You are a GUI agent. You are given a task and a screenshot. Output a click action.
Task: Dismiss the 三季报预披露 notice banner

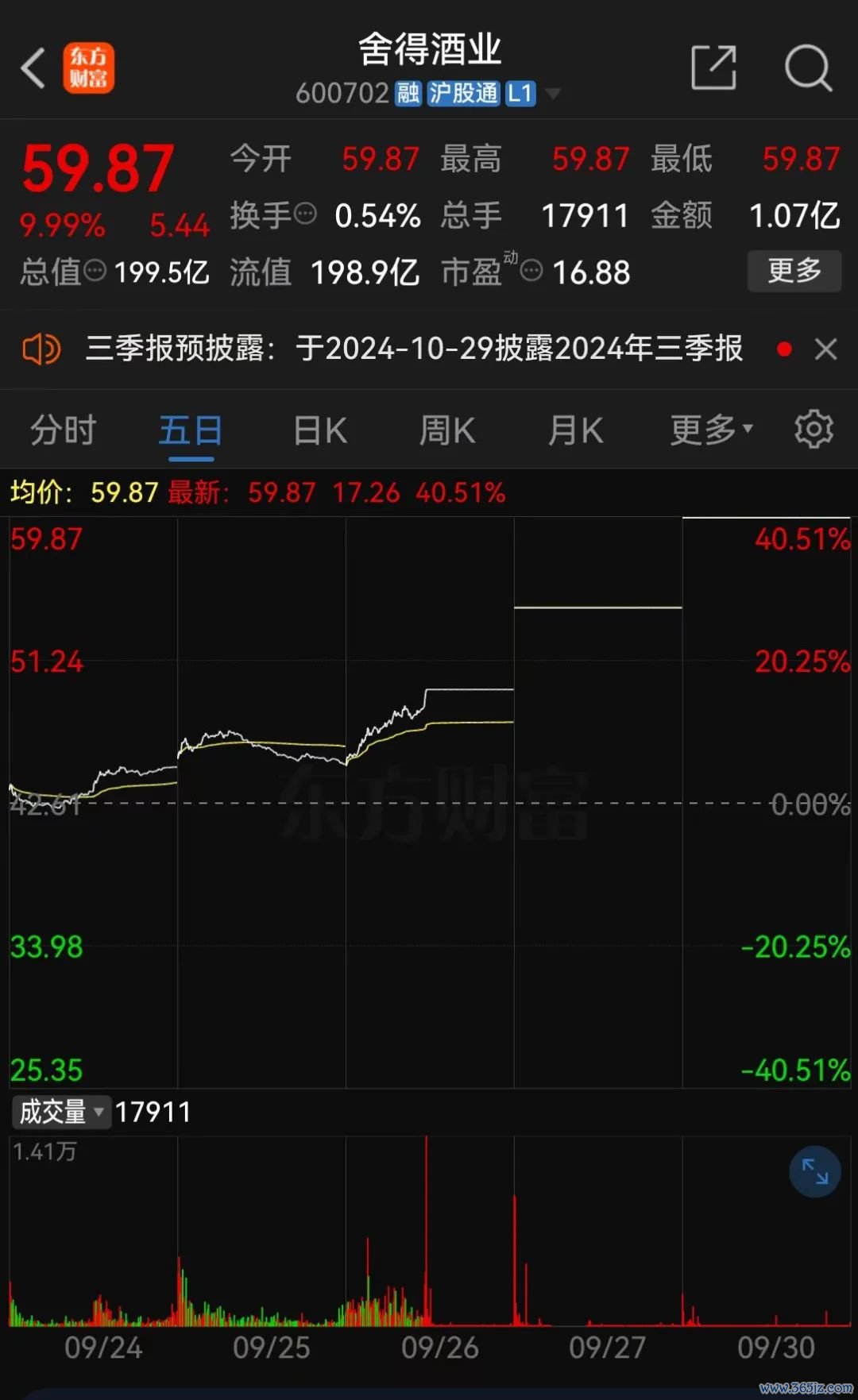click(x=825, y=349)
